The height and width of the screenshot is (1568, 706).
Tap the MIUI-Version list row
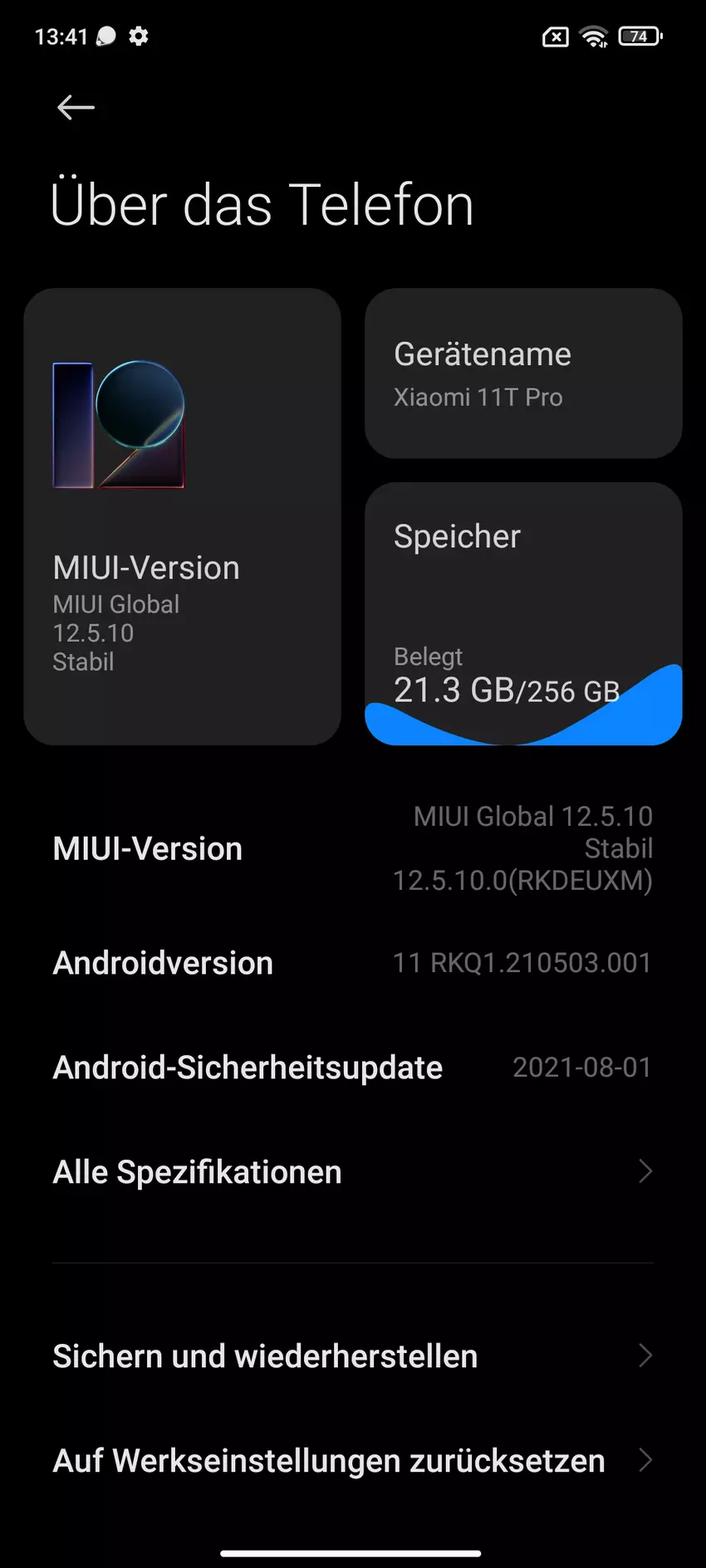352,848
